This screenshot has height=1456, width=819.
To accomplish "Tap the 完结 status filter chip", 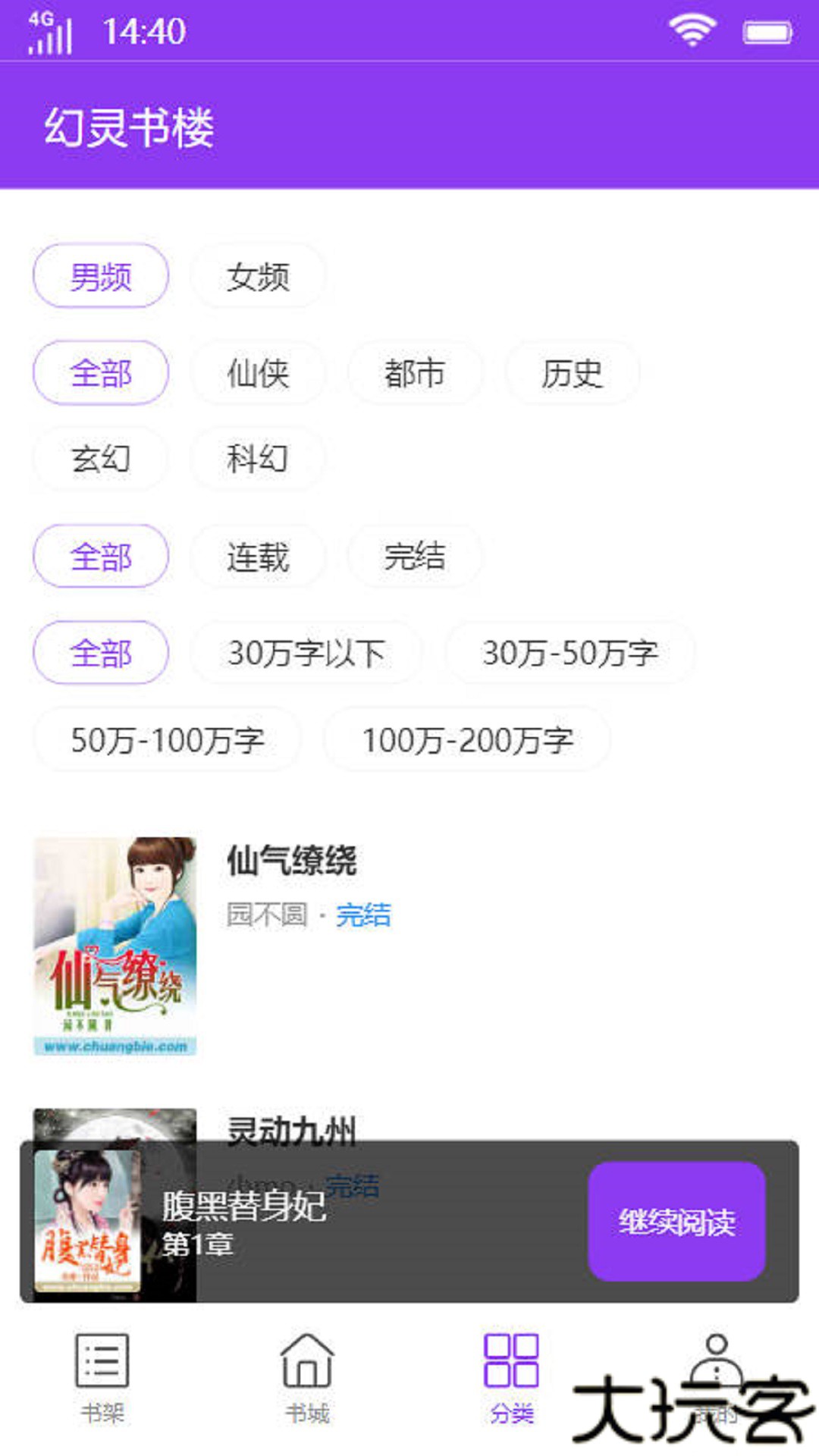I will click(414, 557).
